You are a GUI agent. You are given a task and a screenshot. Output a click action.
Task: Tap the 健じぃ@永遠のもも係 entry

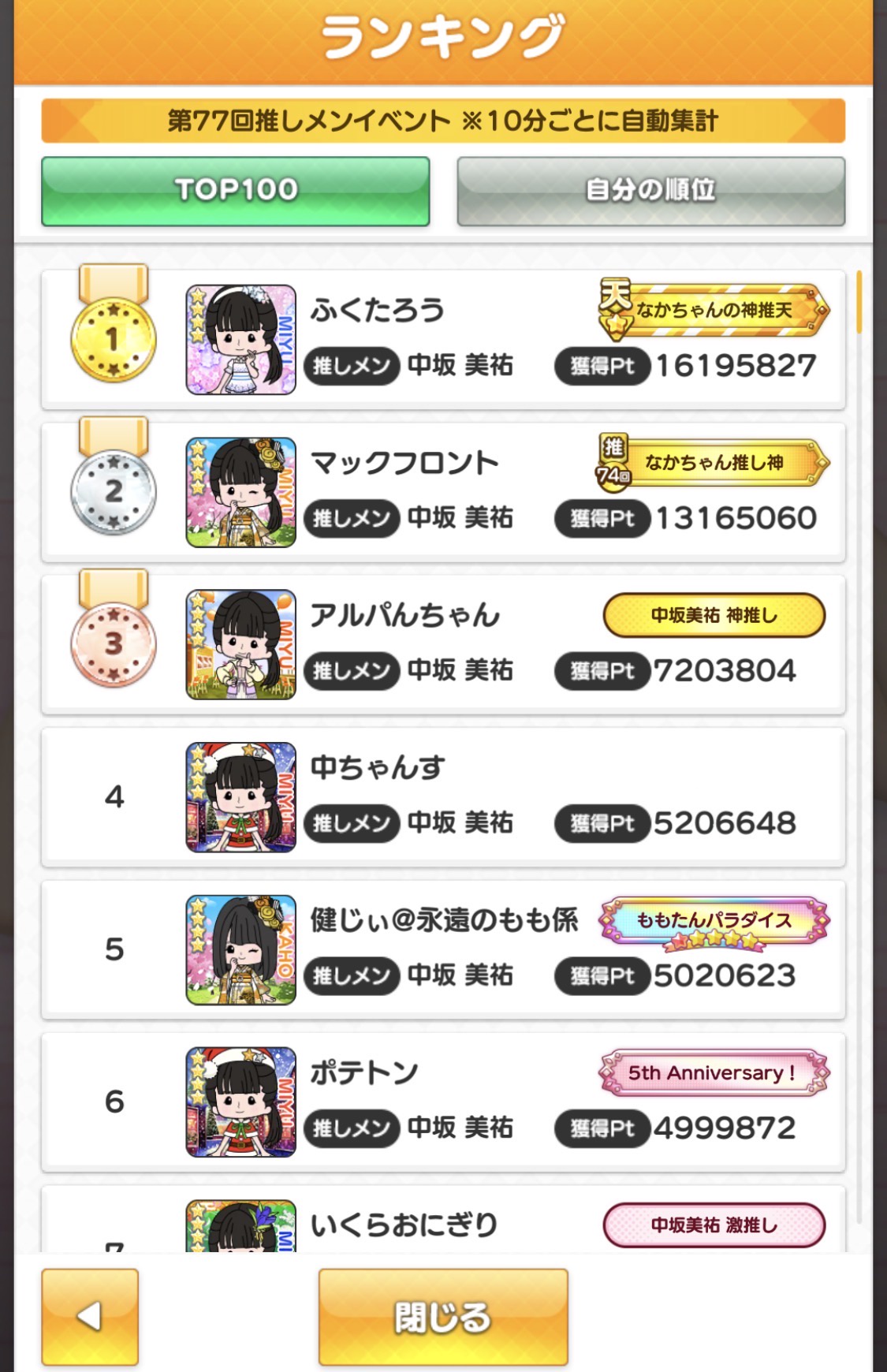(x=442, y=949)
